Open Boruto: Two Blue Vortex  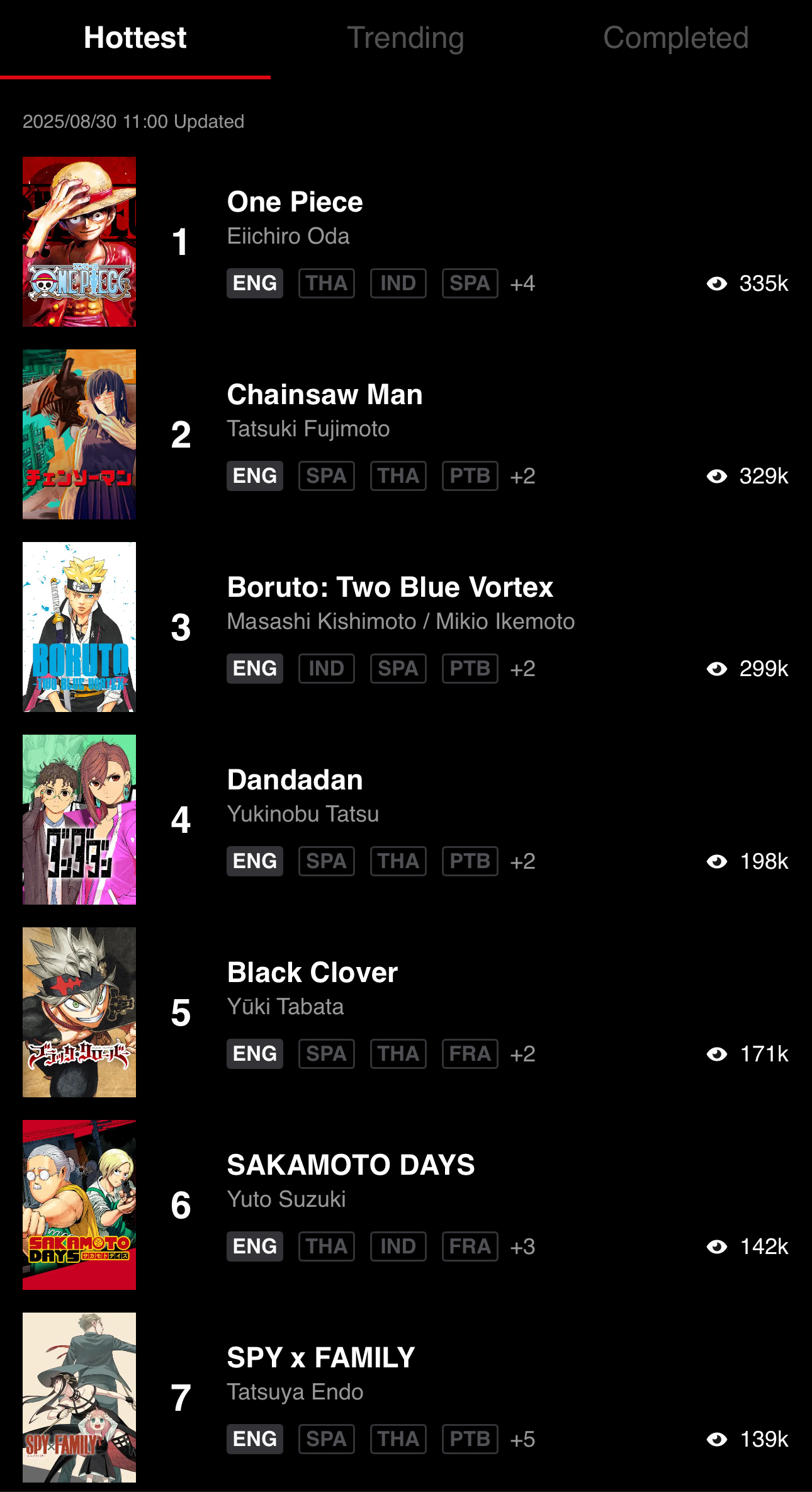tap(390, 588)
